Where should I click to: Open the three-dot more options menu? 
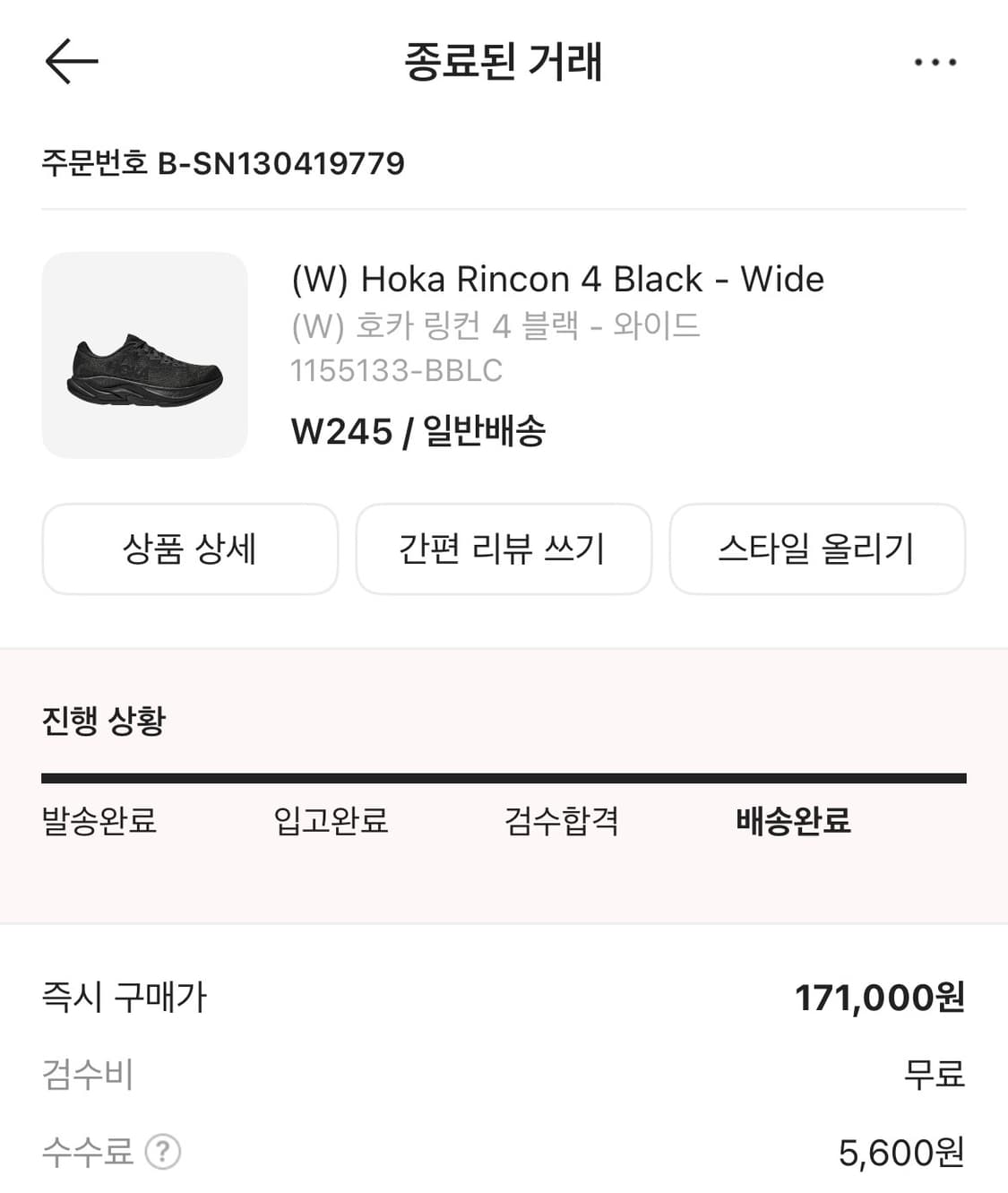pos(936,61)
